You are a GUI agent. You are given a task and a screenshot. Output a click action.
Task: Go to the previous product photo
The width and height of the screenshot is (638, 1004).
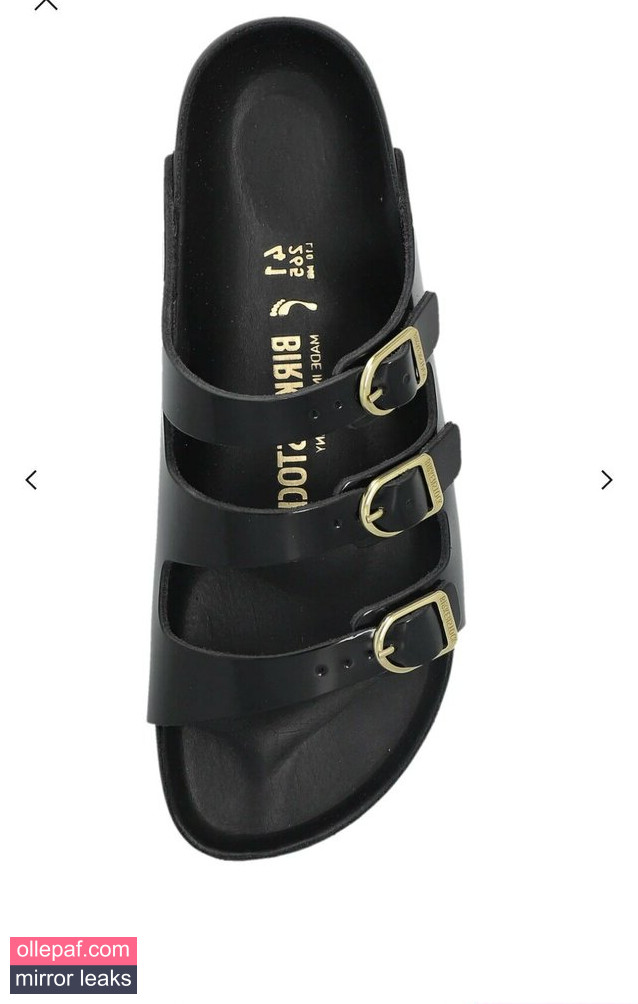point(31,480)
